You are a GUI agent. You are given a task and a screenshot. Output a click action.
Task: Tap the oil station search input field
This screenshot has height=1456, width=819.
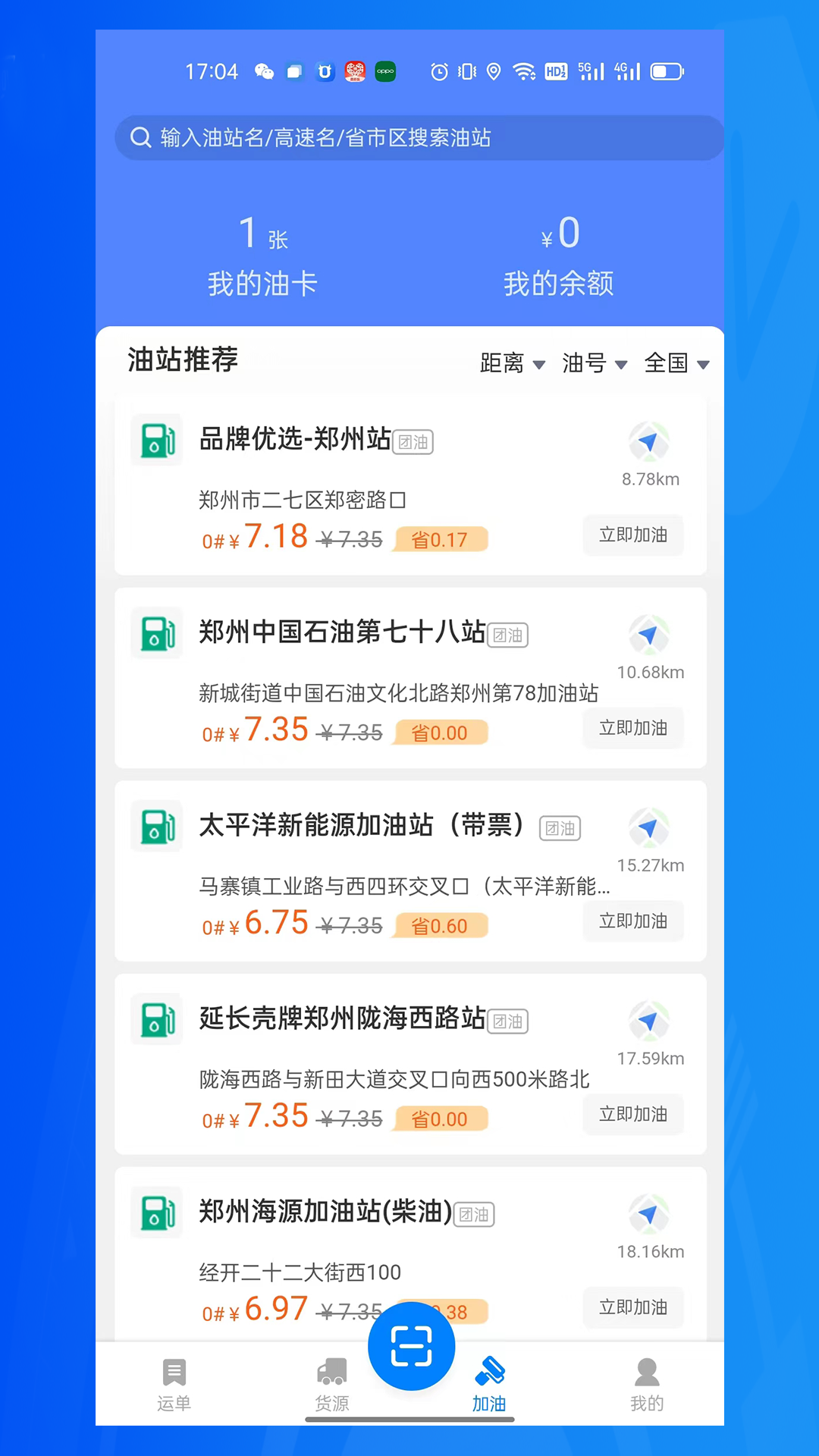[417, 138]
